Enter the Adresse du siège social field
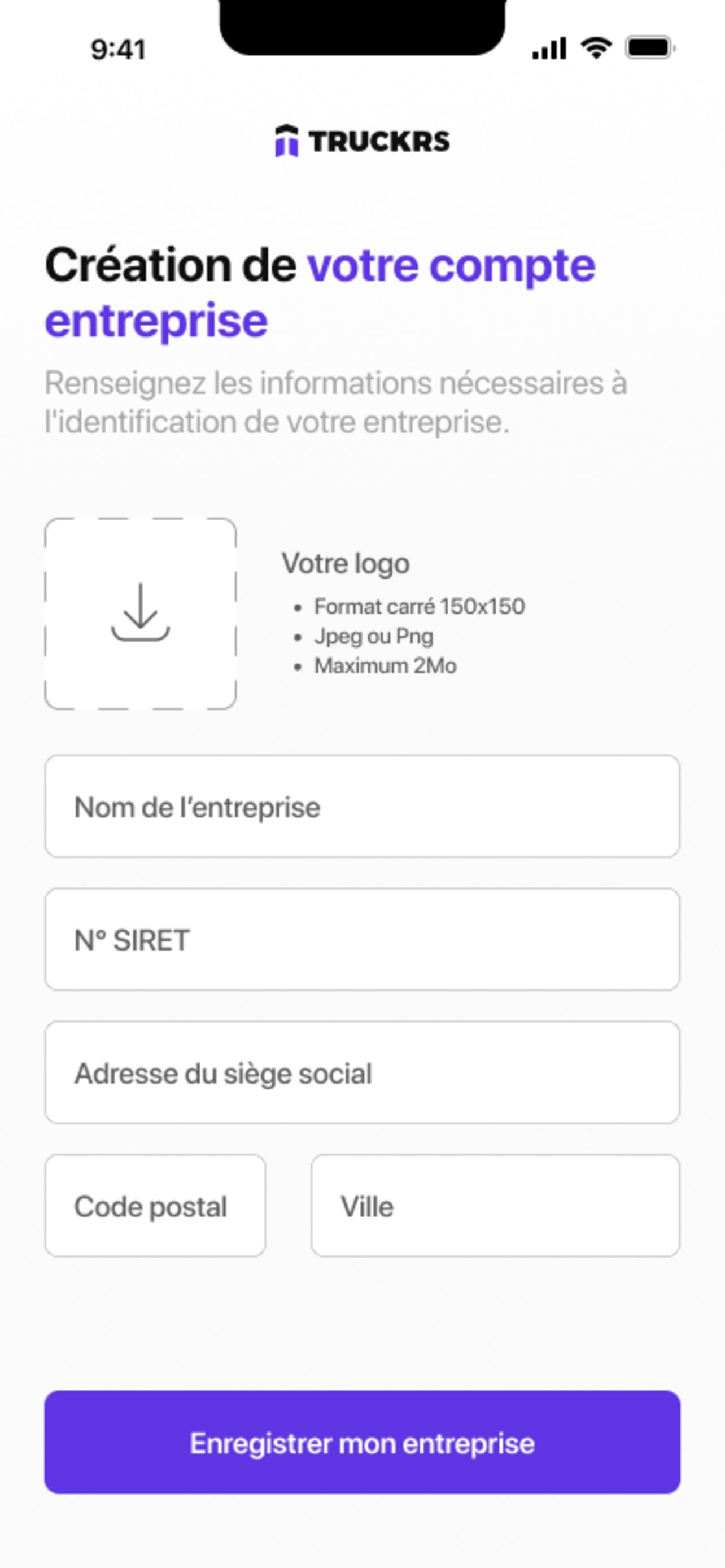Viewport: 725px width, 1568px height. 362,1072
